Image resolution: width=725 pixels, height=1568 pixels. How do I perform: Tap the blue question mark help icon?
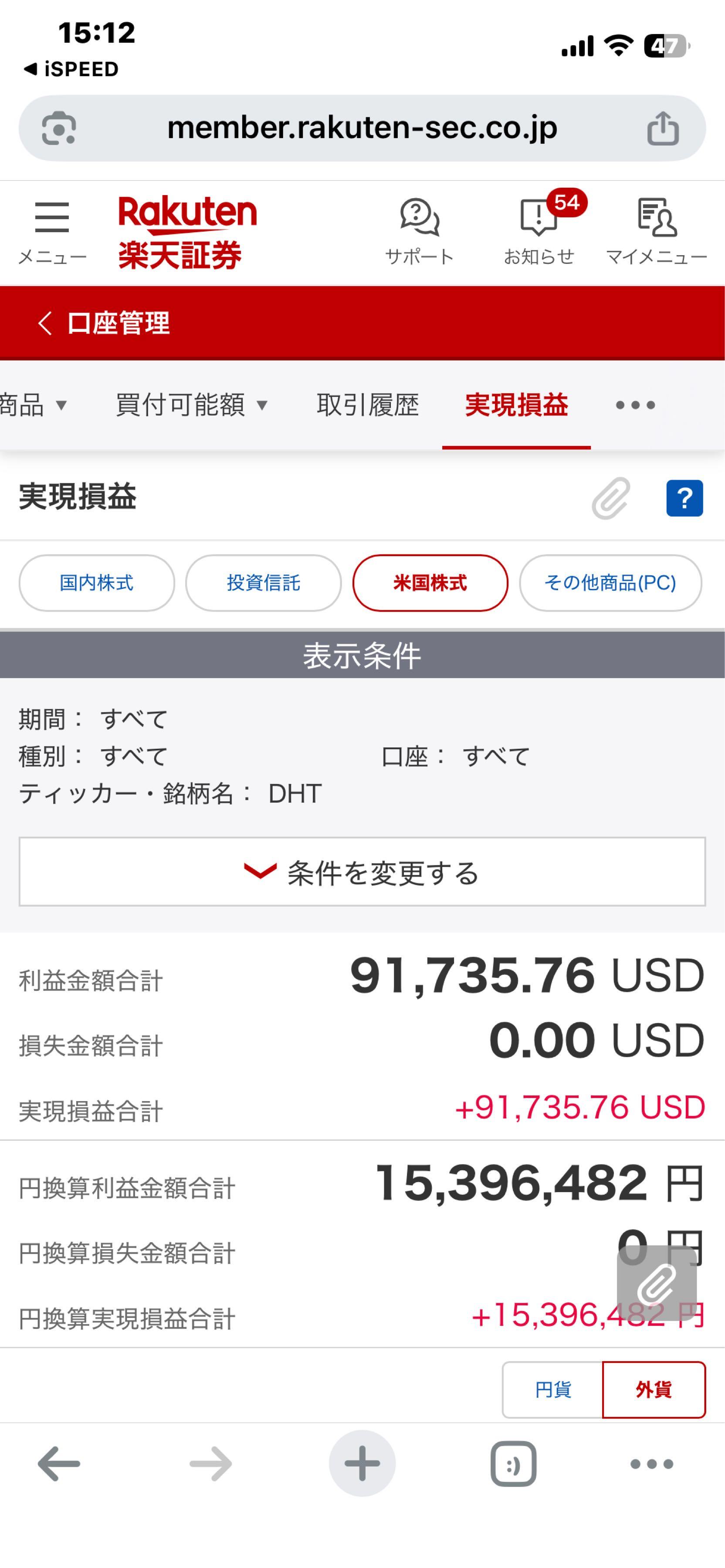[684, 498]
